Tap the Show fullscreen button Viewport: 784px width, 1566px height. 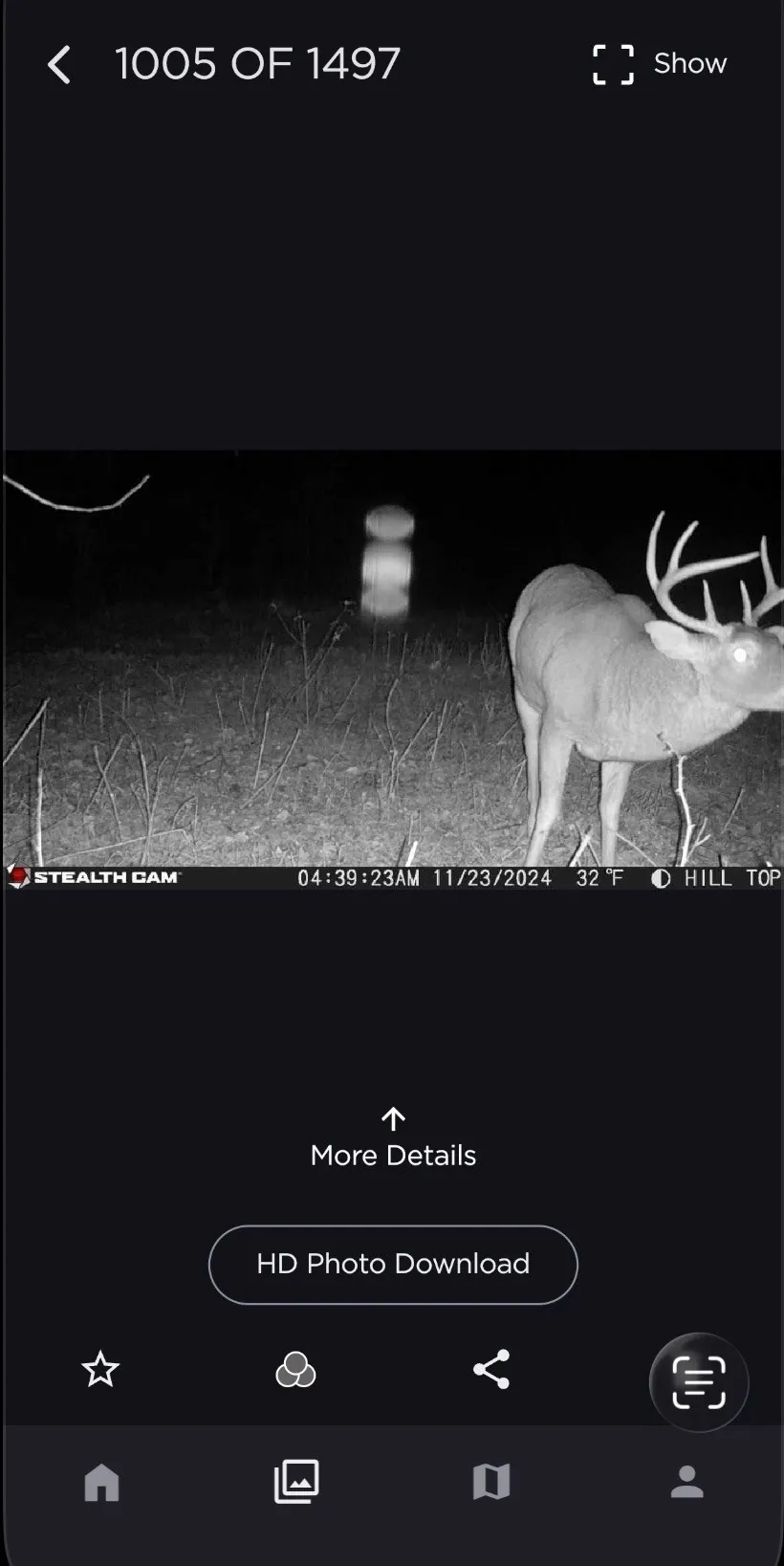[x=659, y=64]
